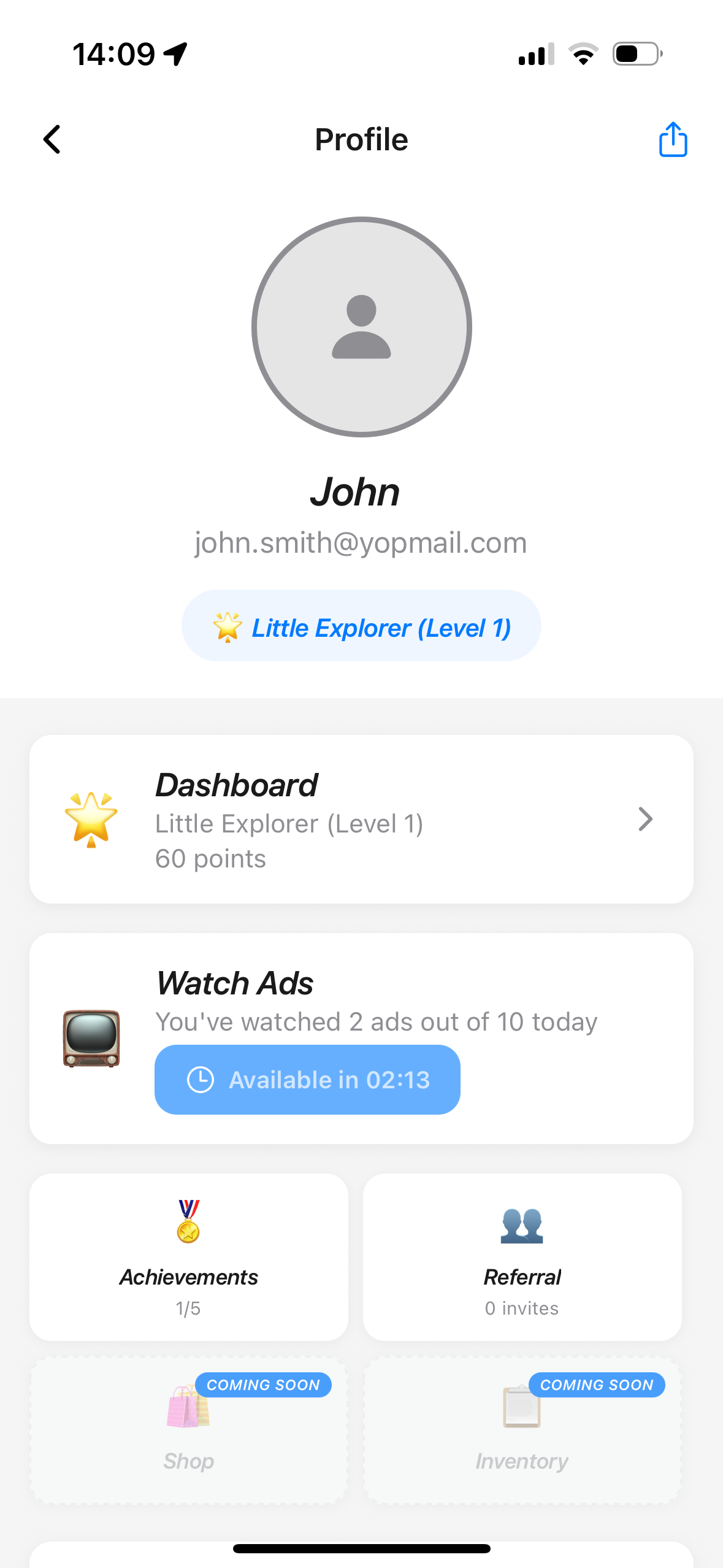Open the Dashboard card
723x1568 pixels.
(x=361, y=819)
